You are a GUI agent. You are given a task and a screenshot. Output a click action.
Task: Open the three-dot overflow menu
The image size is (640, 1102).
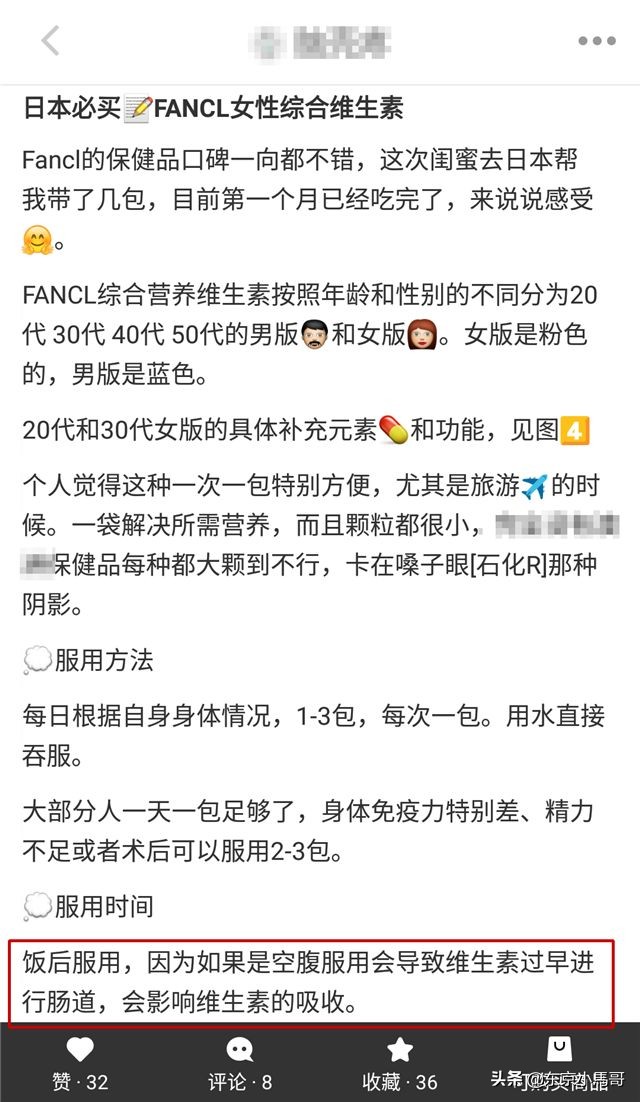[596, 41]
